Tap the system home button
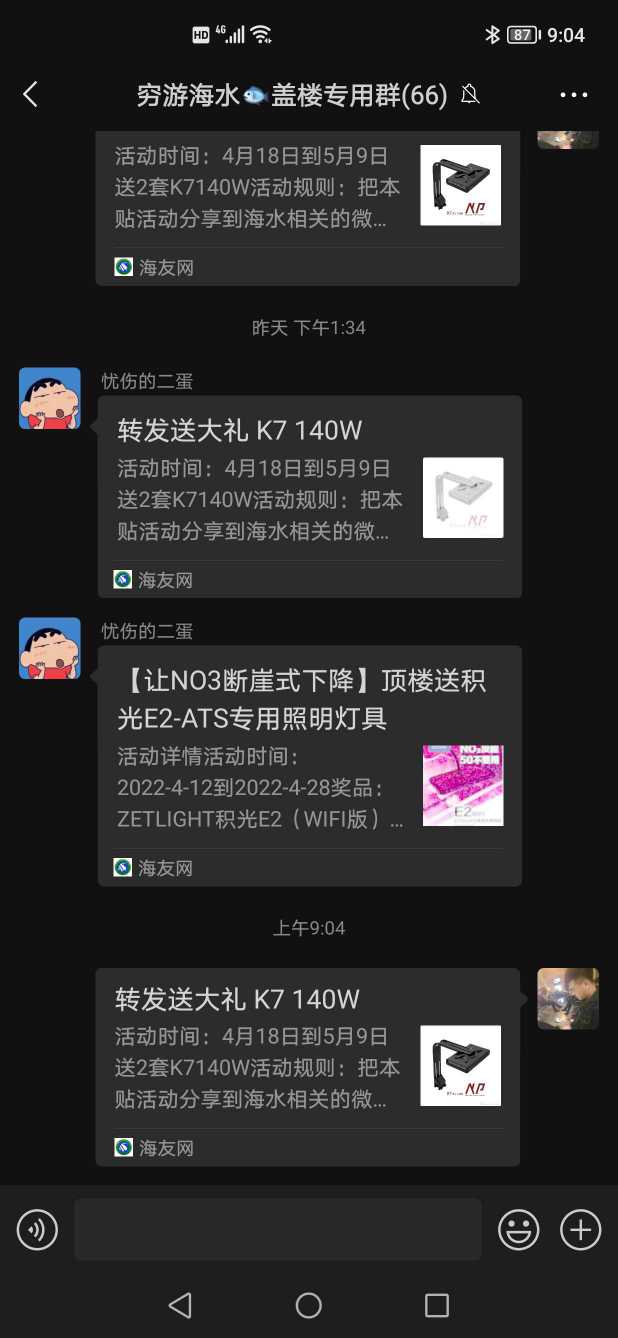Screen dimensions: 618x1338 coord(308,1305)
